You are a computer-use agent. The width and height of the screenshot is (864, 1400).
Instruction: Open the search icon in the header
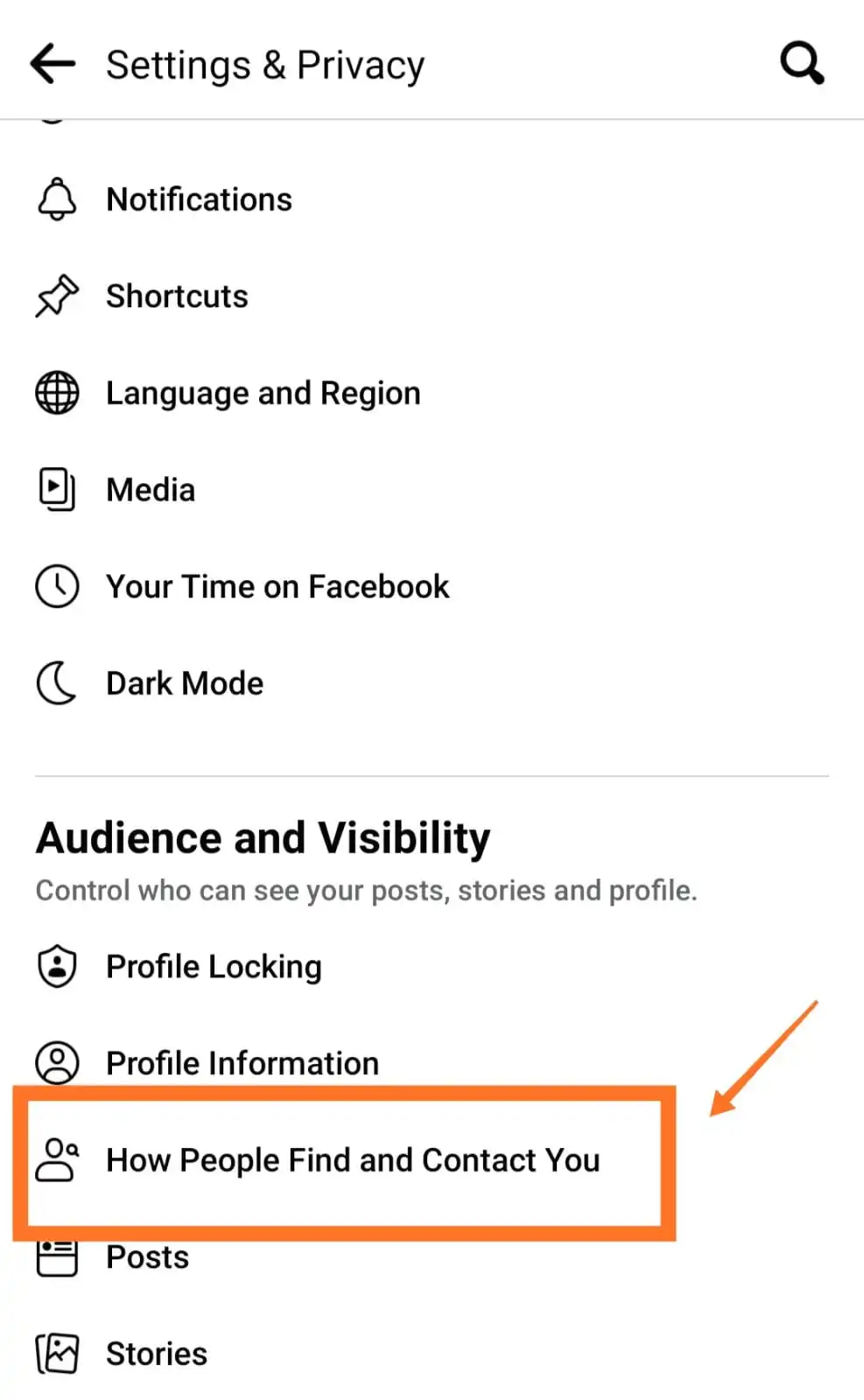(x=802, y=63)
